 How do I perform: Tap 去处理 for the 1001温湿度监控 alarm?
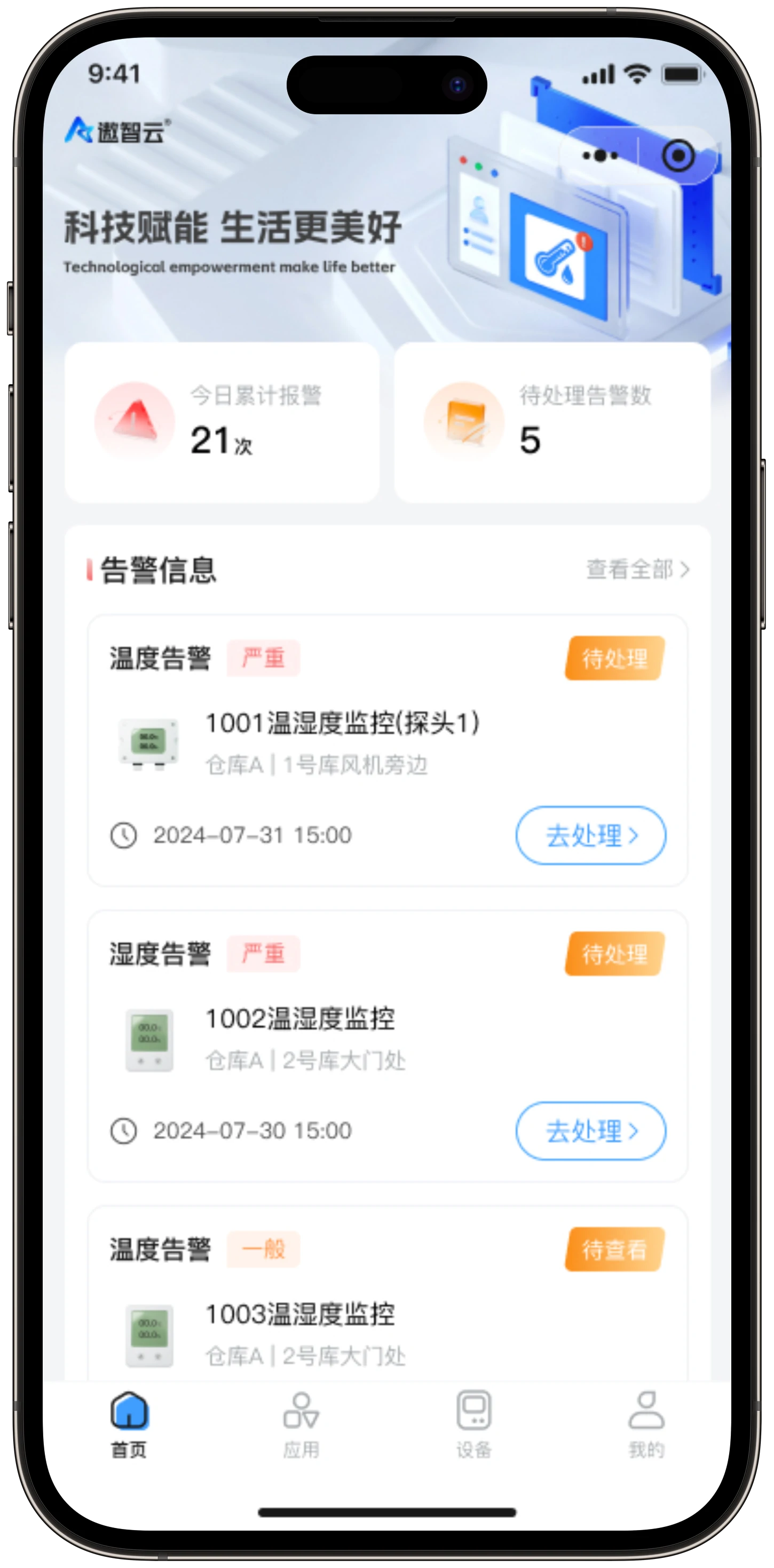point(590,835)
